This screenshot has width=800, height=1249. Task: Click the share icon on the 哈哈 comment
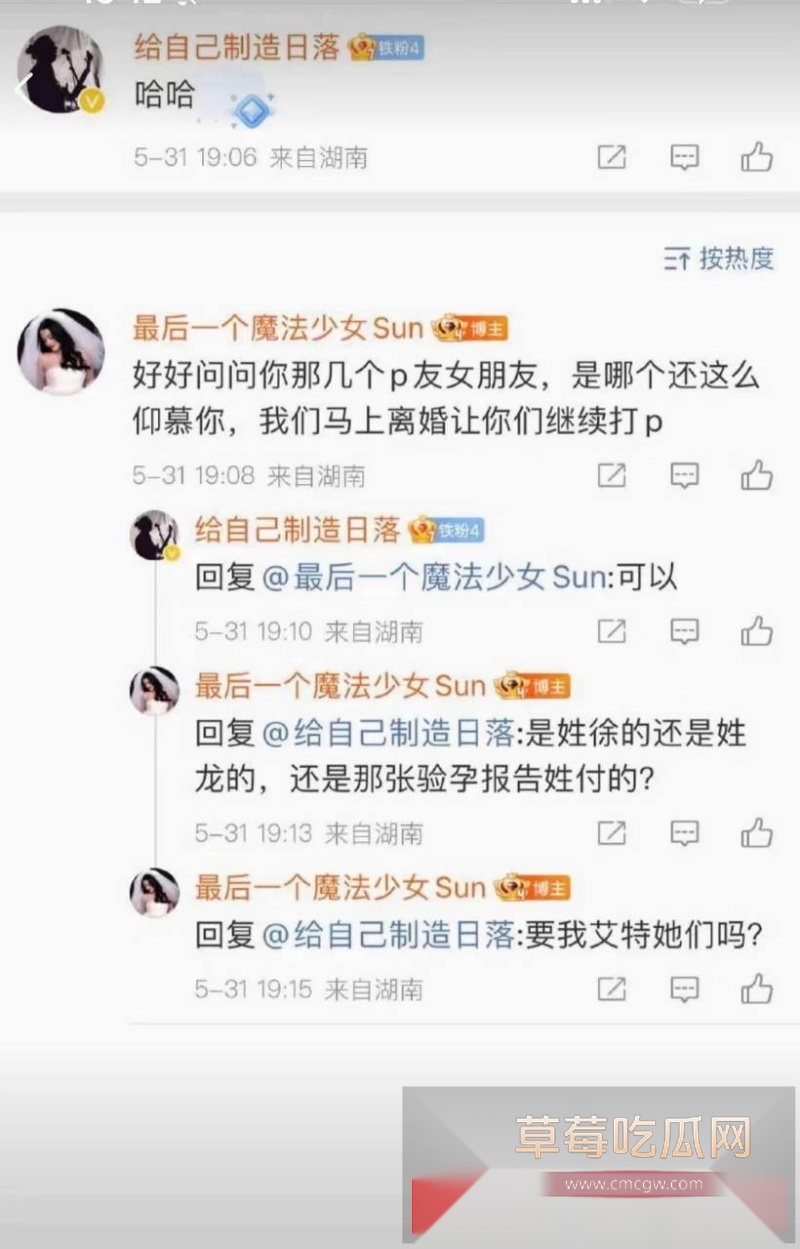click(x=611, y=157)
